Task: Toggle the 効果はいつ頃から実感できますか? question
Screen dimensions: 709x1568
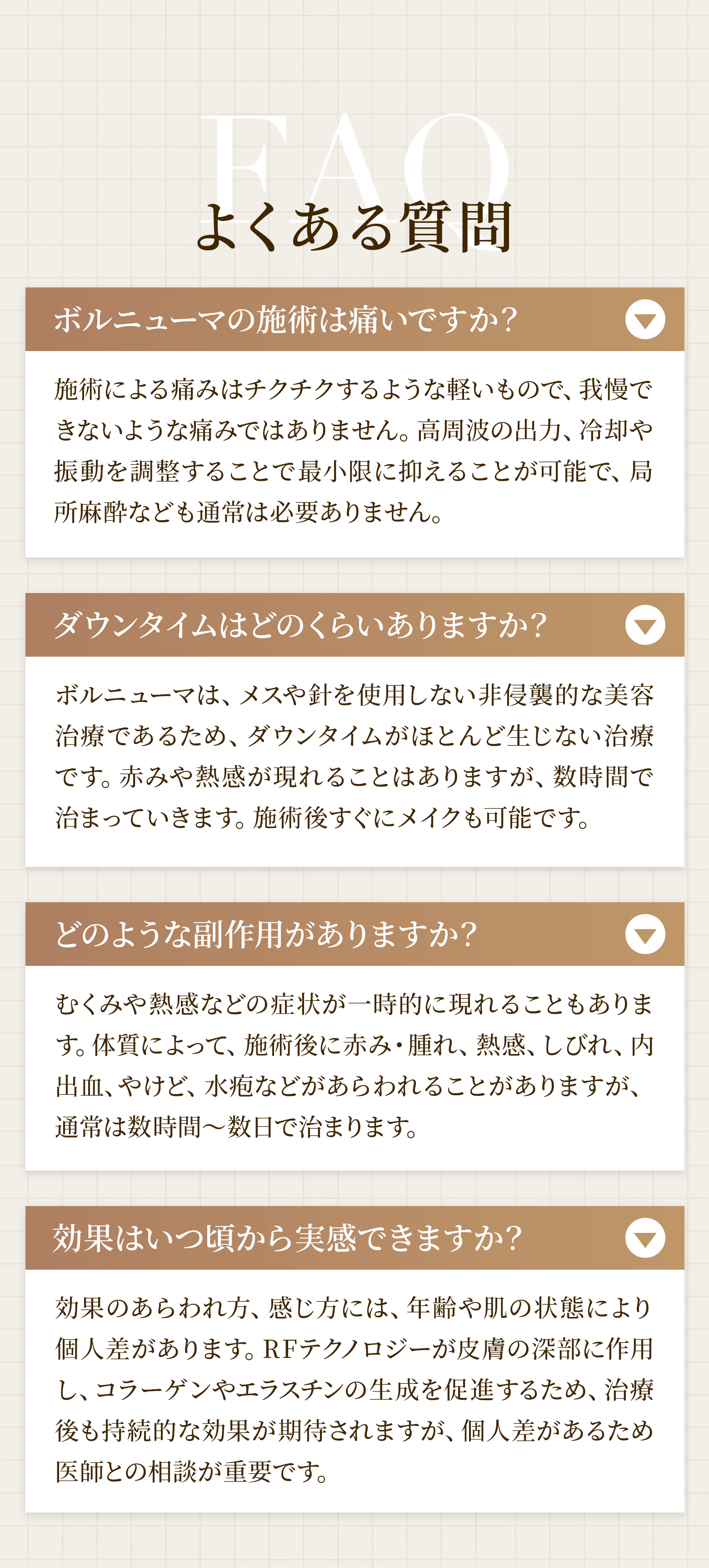Action: tap(644, 1238)
